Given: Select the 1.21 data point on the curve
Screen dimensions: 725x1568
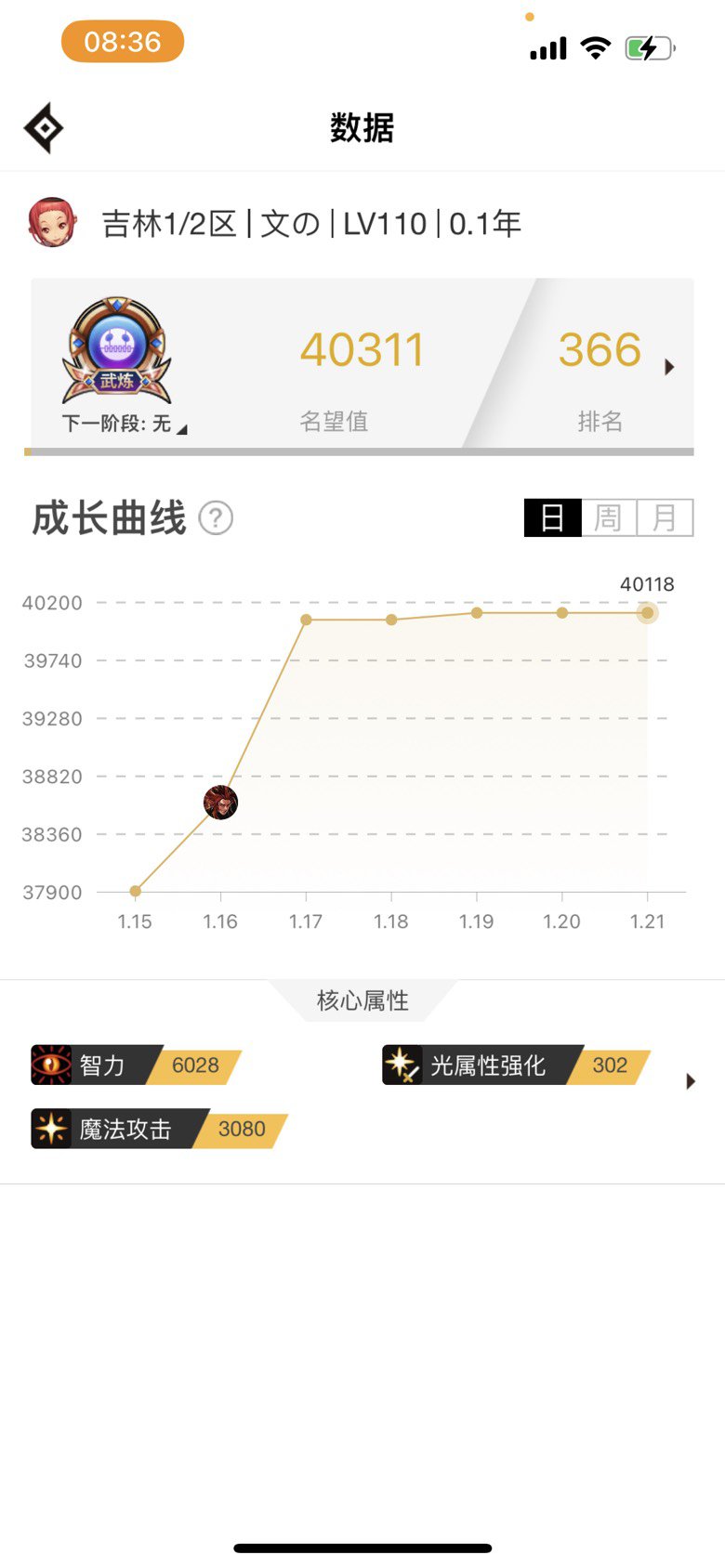Looking at the screenshot, I should pos(648,612).
